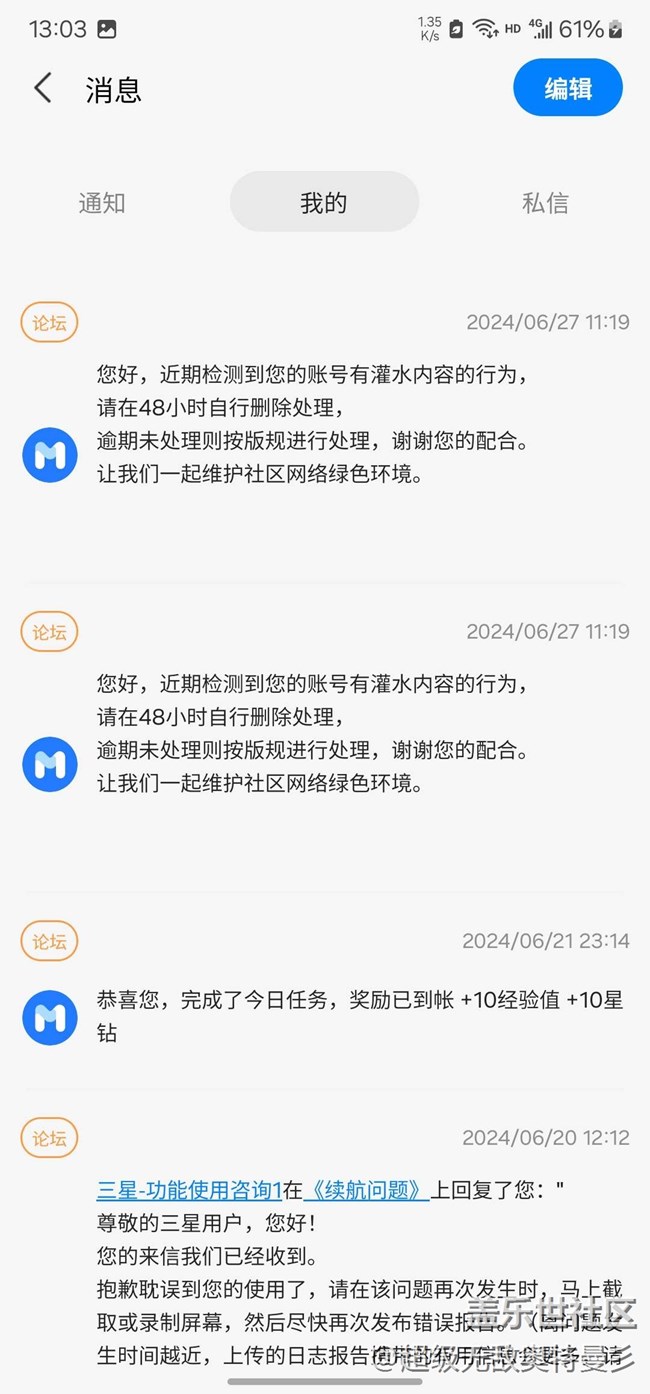The height and width of the screenshot is (1394, 650).
Task: Tap the 编辑 button
Action: click(x=567, y=88)
